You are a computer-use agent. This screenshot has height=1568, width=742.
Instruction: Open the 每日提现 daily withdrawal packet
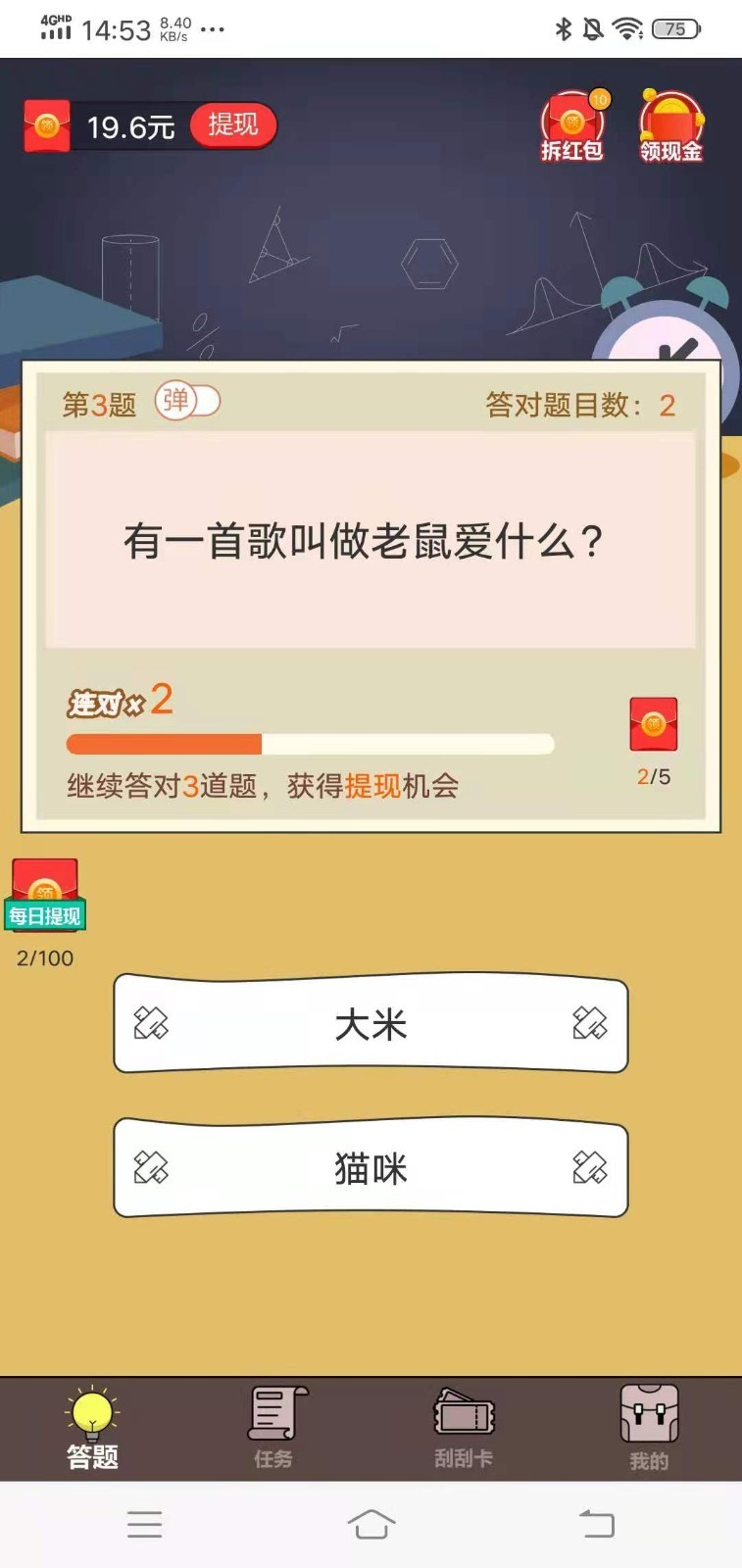[x=45, y=896]
